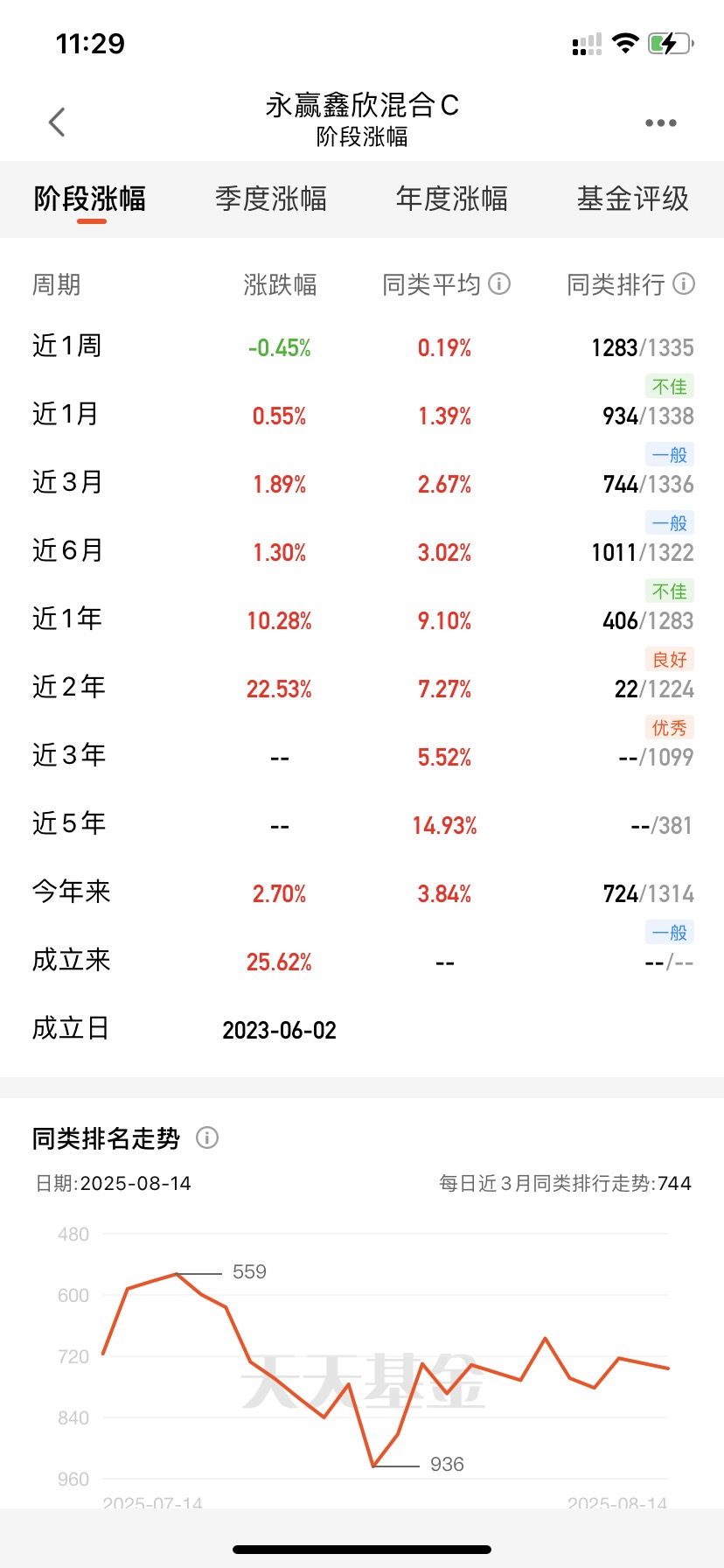Tap the info icon beside 同类排行

click(684, 283)
